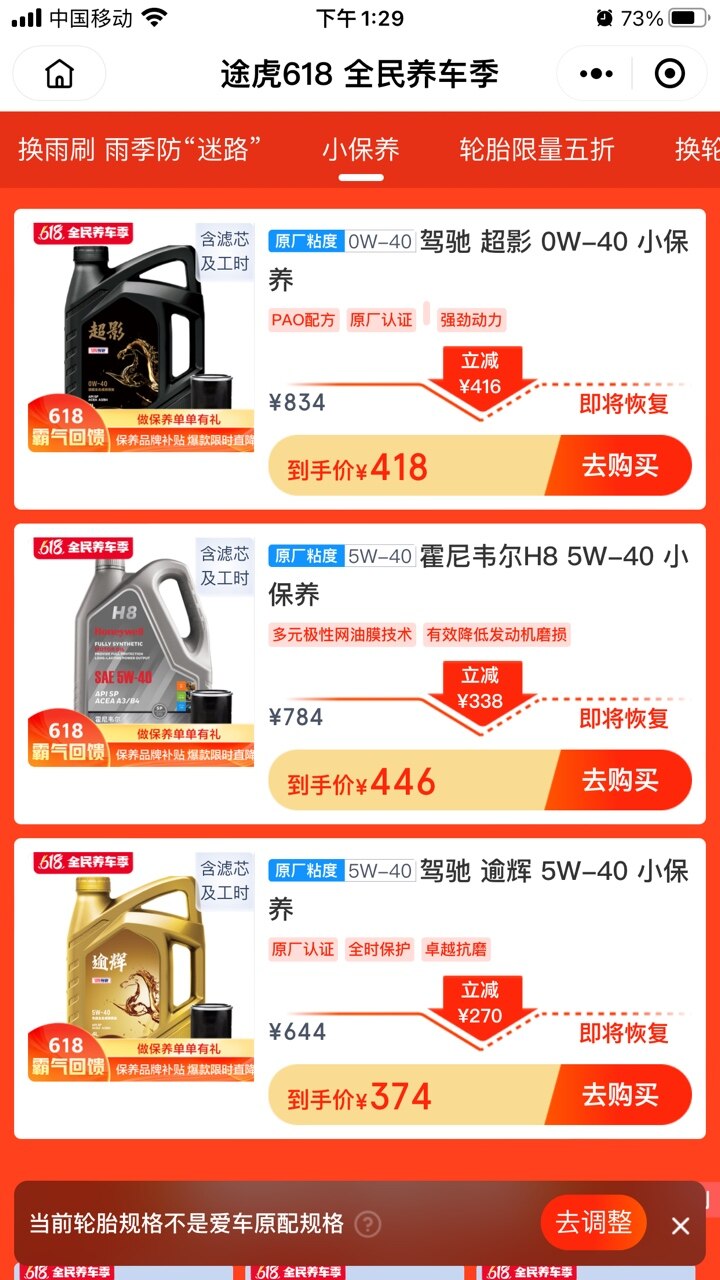This screenshot has height=1280, width=720.
Task: Tap 去调整 to adjust tire spec
Action: coord(594,1223)
